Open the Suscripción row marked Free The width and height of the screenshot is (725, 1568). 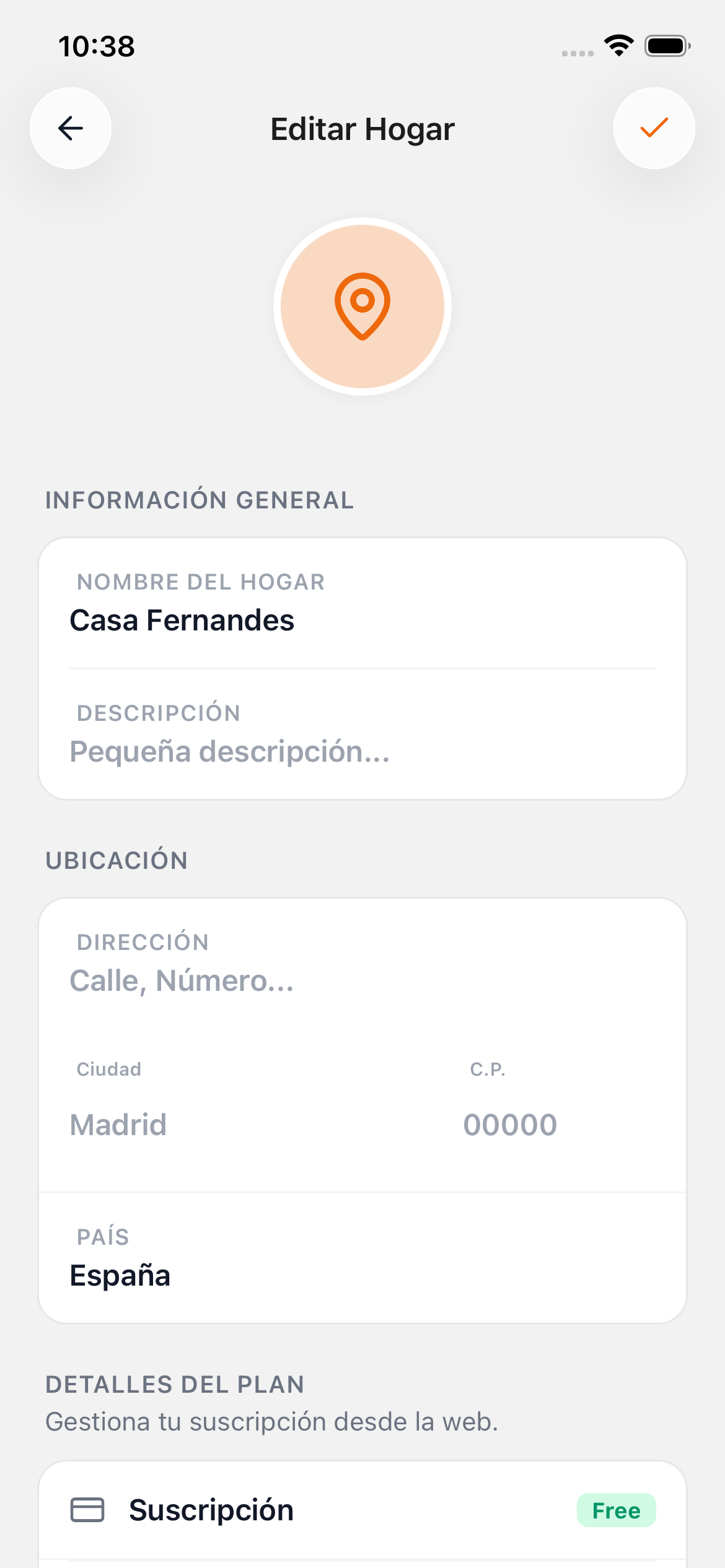coord(362,1510)
